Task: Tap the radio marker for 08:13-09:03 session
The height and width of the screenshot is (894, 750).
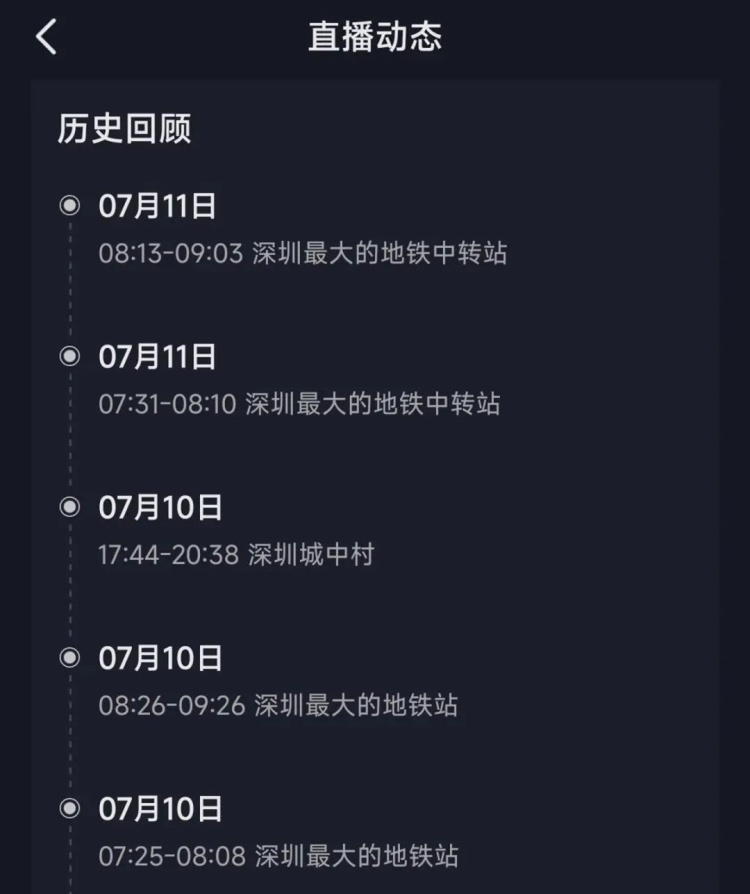Action: (70, 206)
